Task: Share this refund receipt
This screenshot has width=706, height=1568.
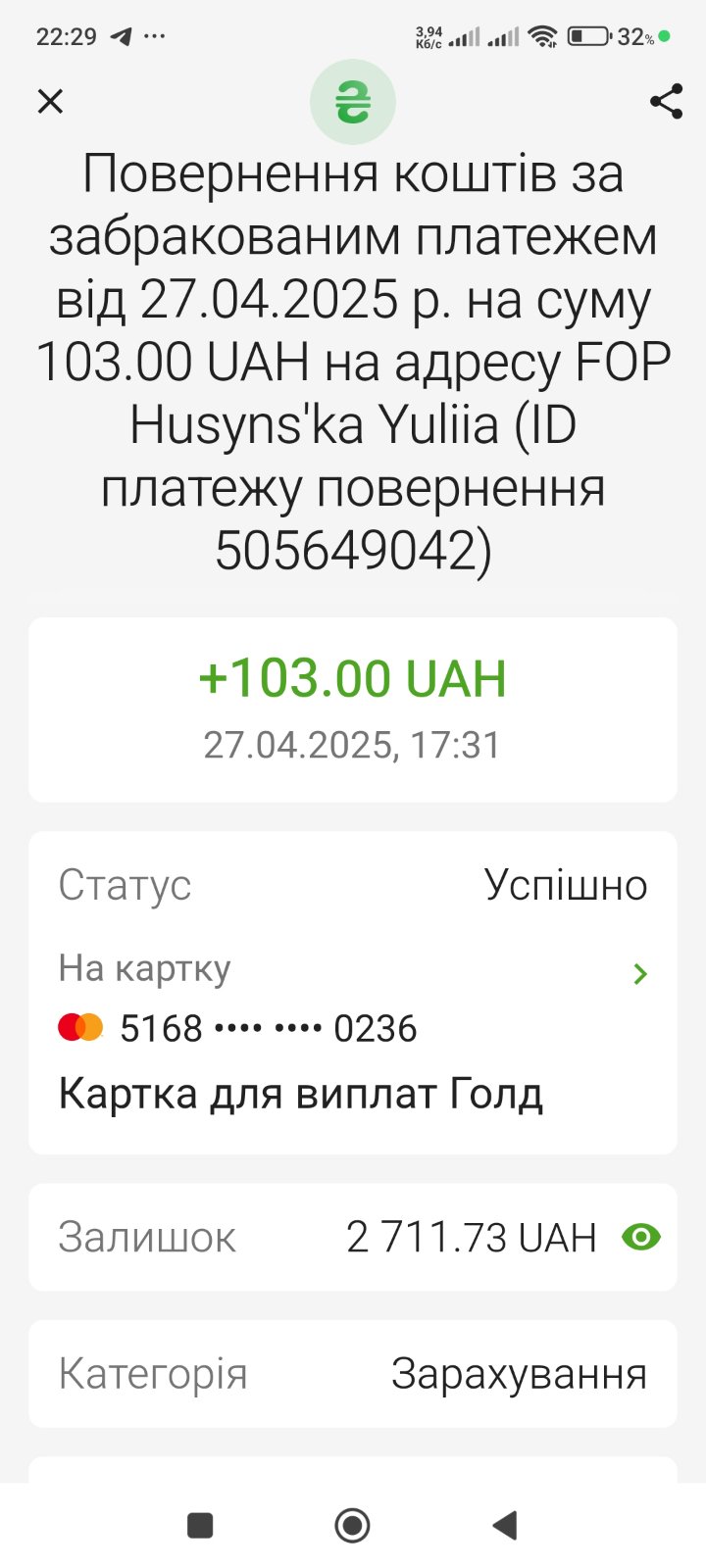Action: point(667,101)
